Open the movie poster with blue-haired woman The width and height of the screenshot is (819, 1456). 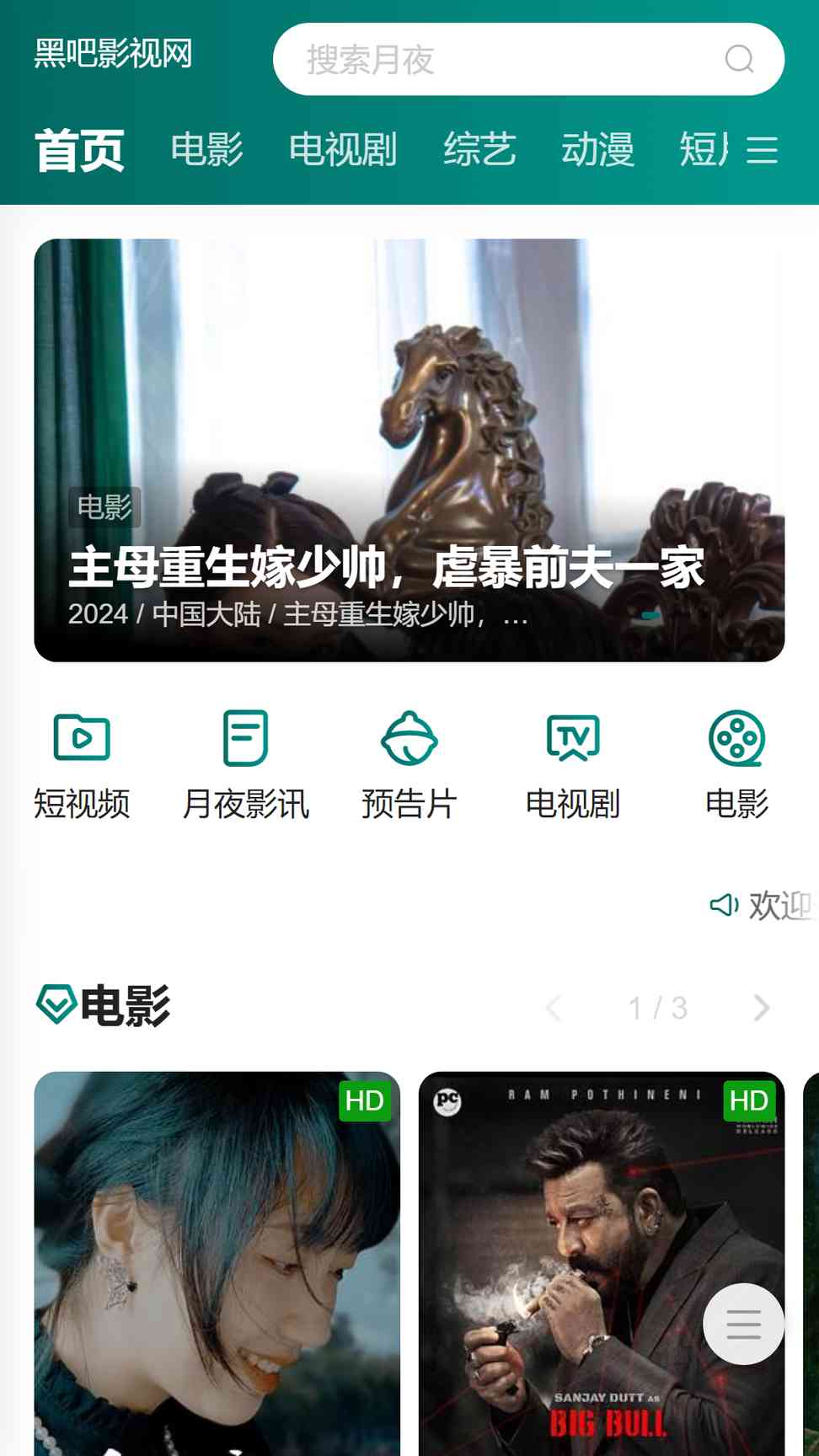click(x=217, y=1263)
